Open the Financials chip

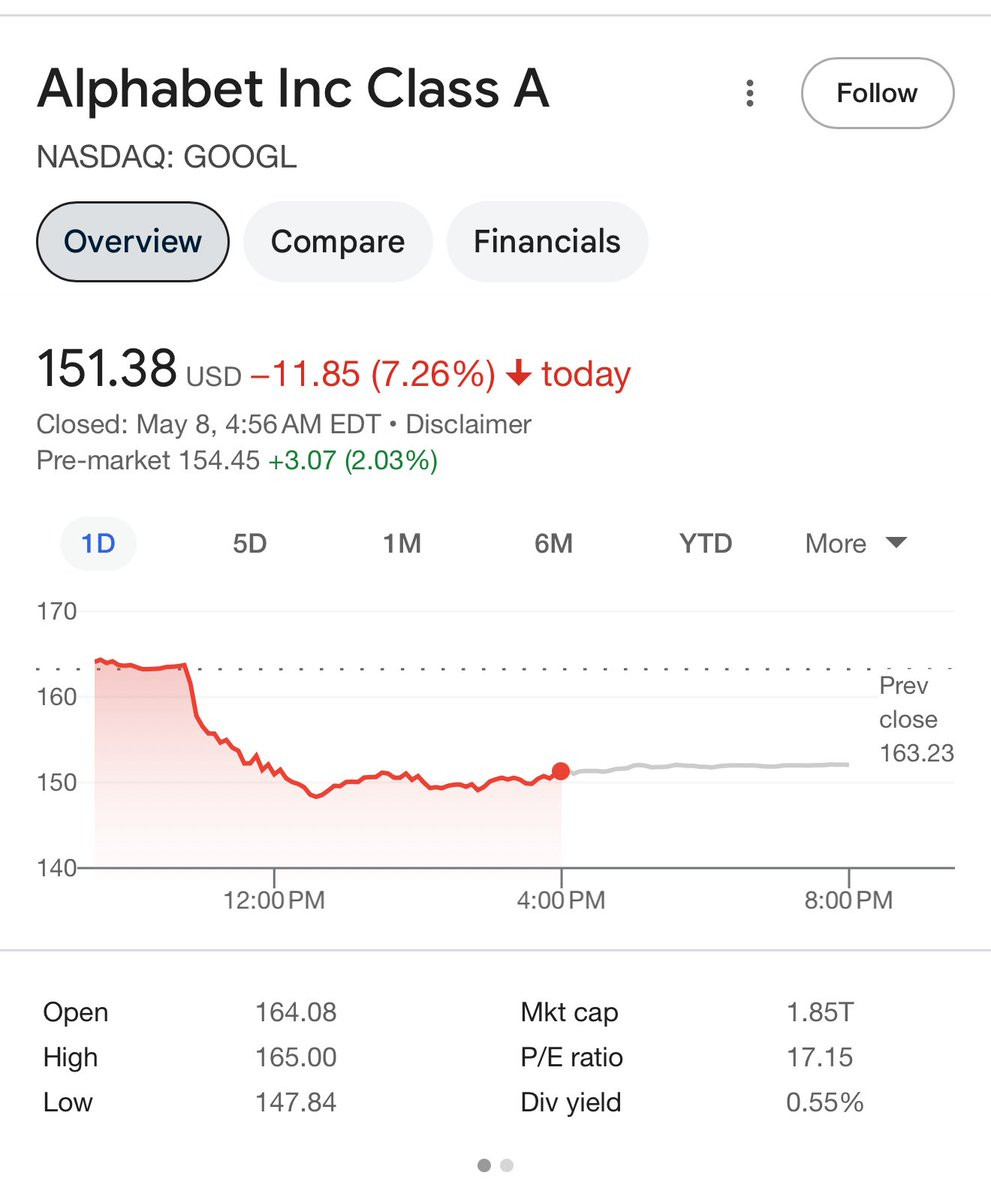click(547, 242)
